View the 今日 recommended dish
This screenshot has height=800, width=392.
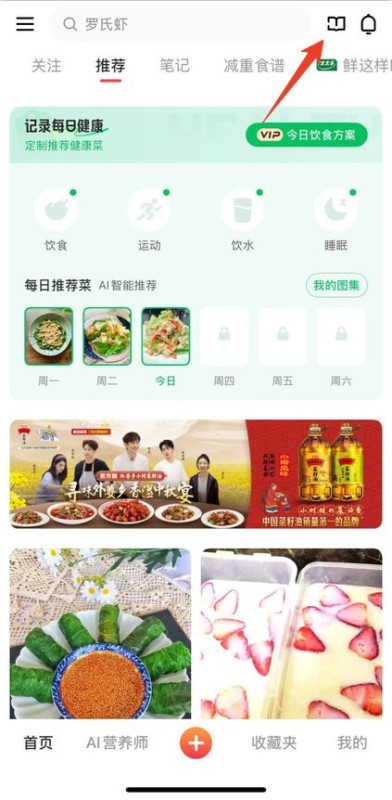pos(165,346)
